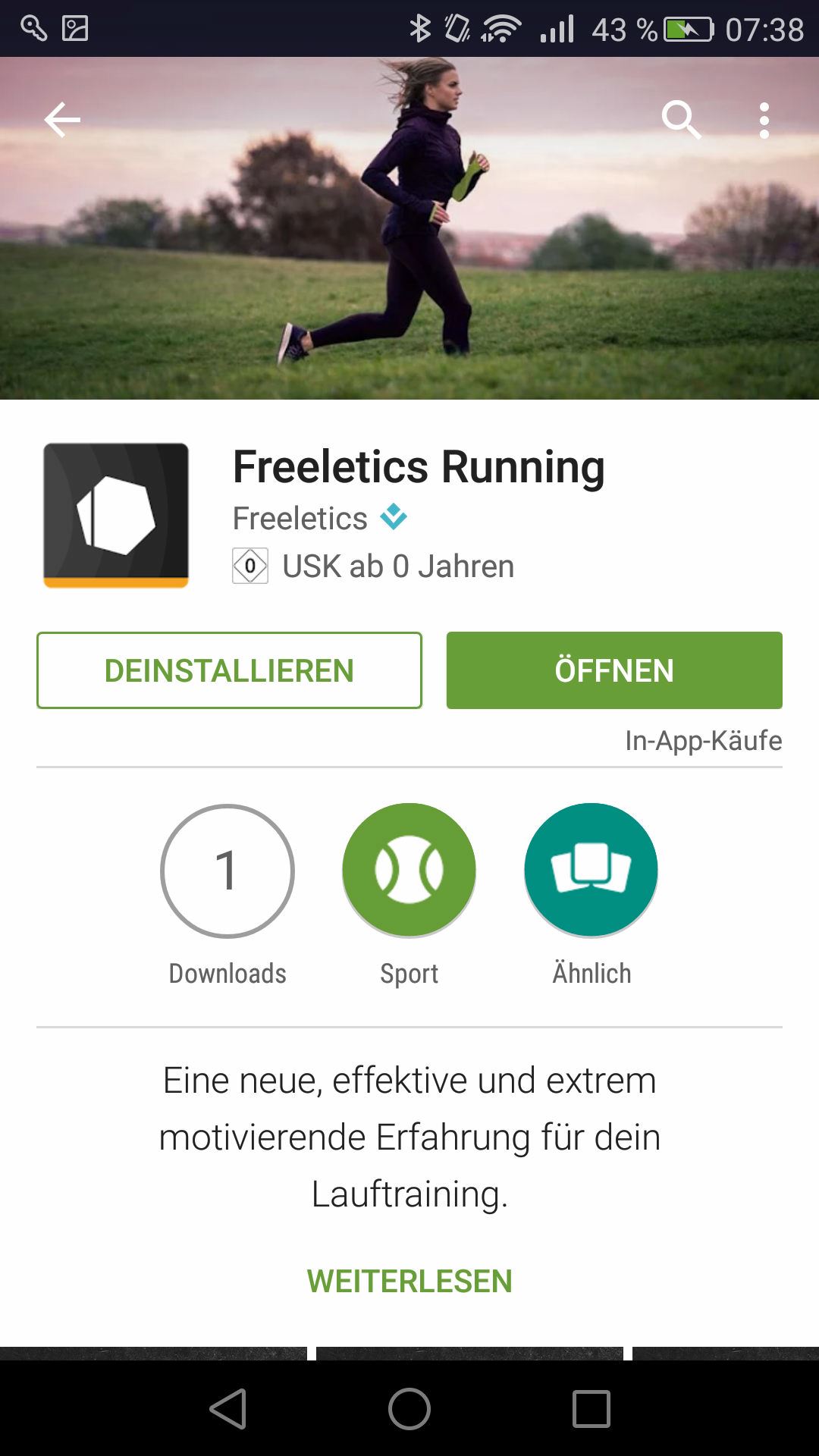This screenshot has width=819, height=1456.
Task: Click the USK ab 0 Jahren rating icon
Action: 251,565
